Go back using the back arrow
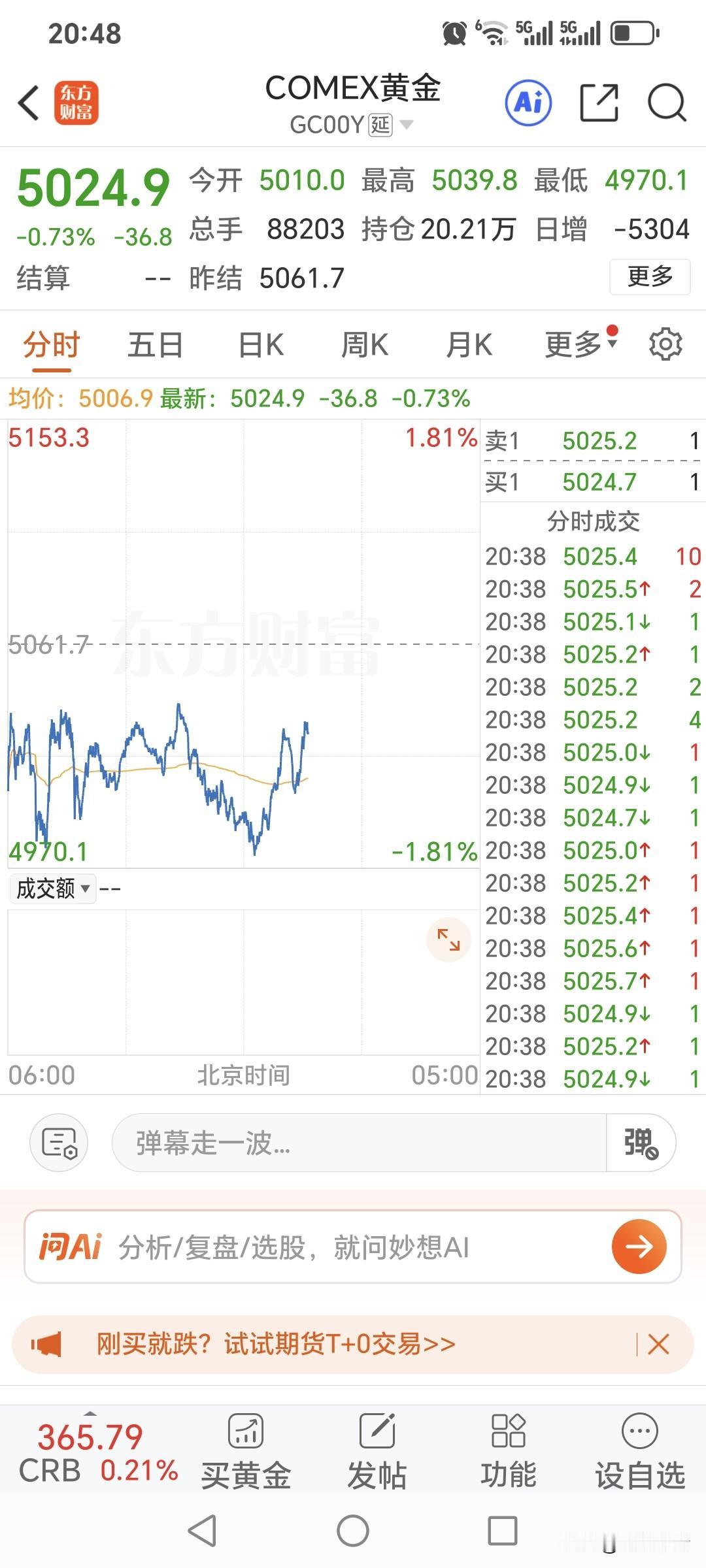706x1568 pixels. tap(27, 103)
